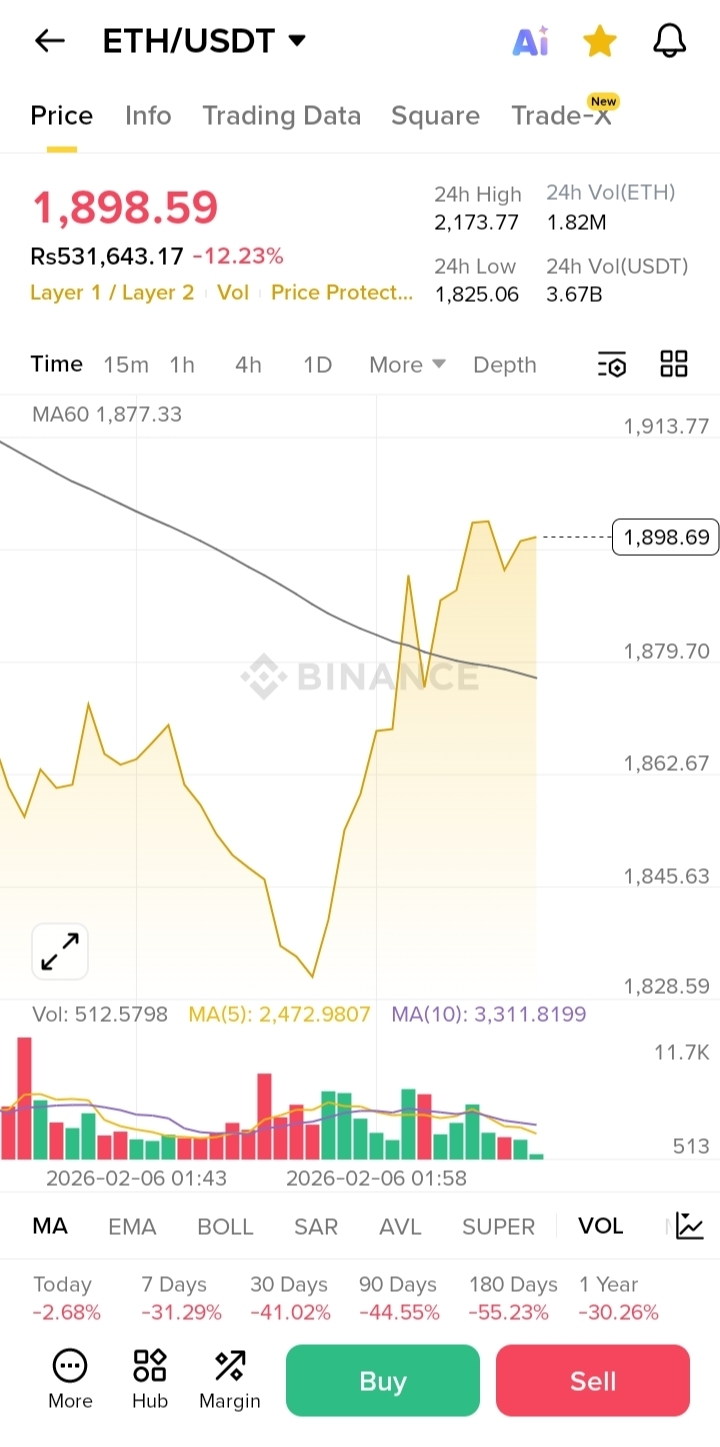Tap the green Buy button
The image size is (720, 1447).
point(382,1381)
